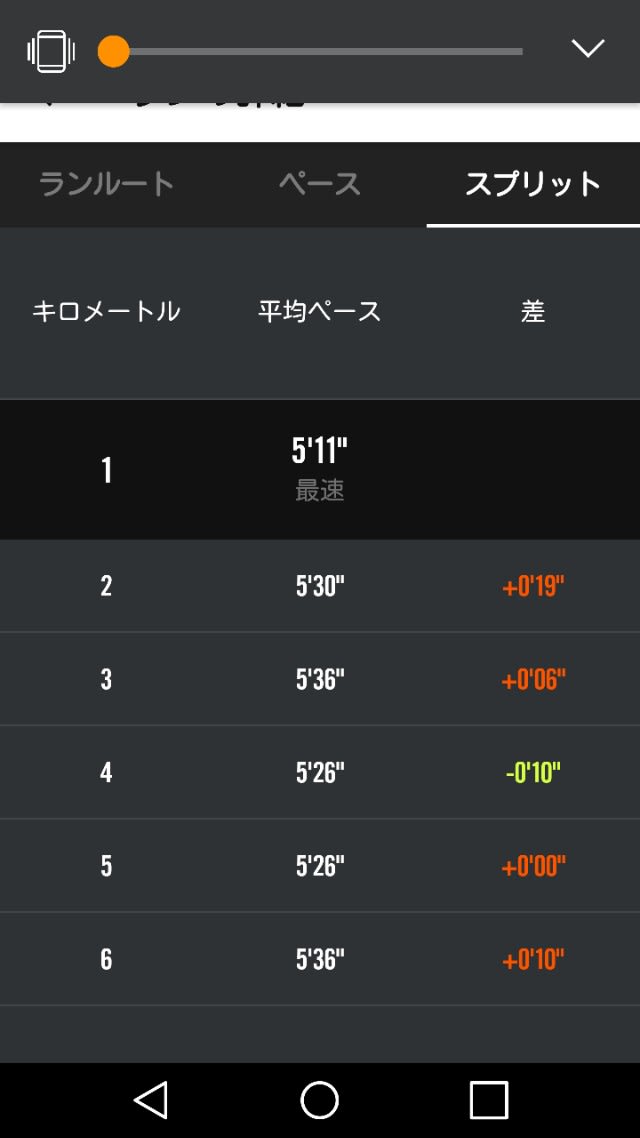Screen dimensions: 640x1138
Task: Switch to the ペース tab
Action: coord(320,184)
